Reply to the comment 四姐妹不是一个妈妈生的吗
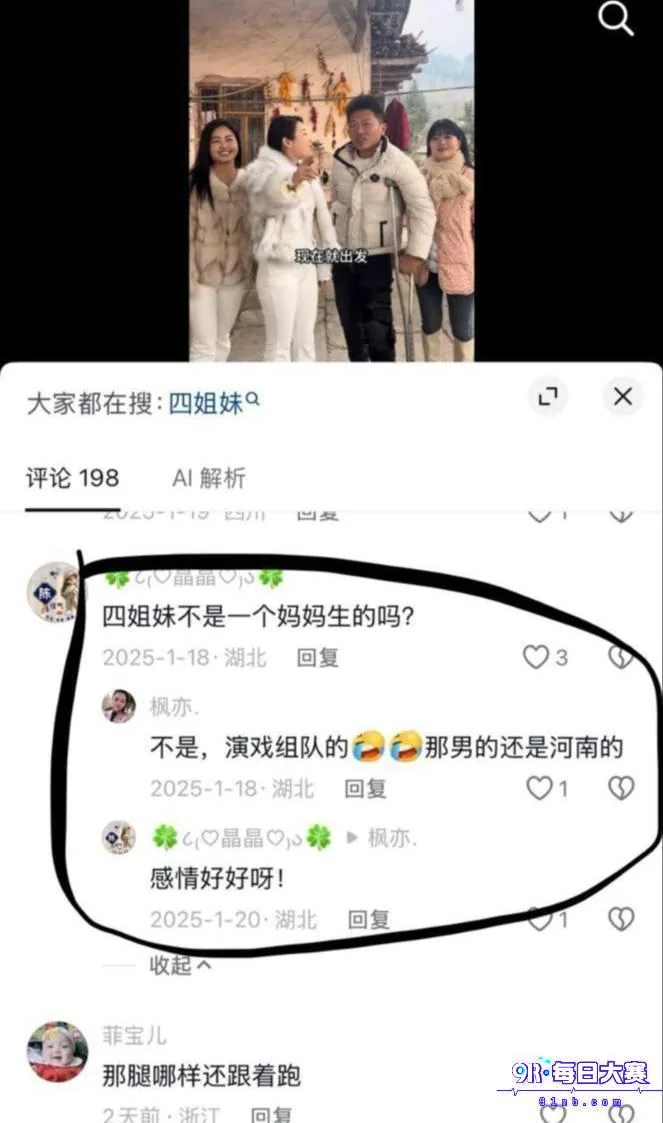Image resolution: width=663 pixels, height=1123 pixels. coord(317,657)
